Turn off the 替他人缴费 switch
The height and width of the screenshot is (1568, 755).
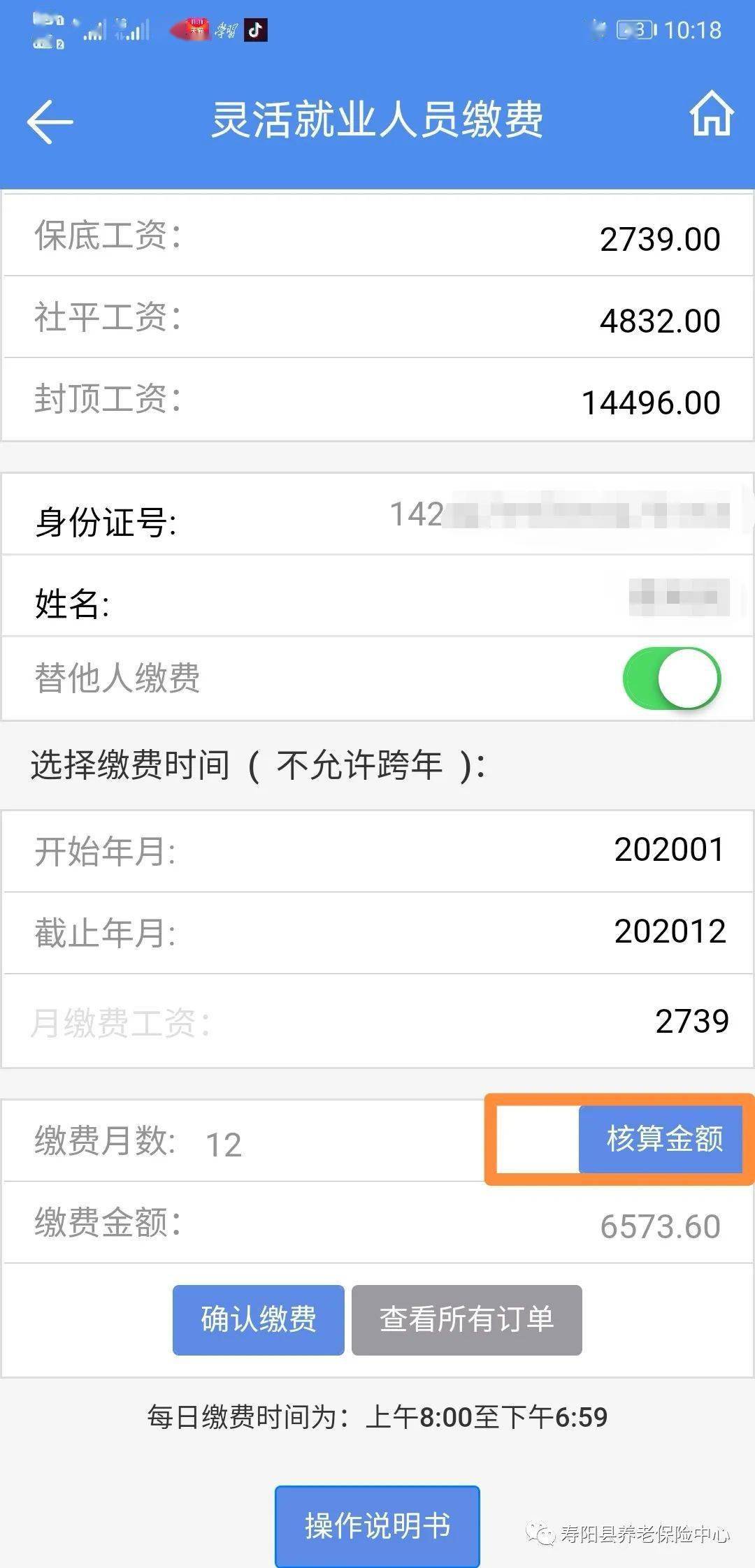tap(671, 678)
